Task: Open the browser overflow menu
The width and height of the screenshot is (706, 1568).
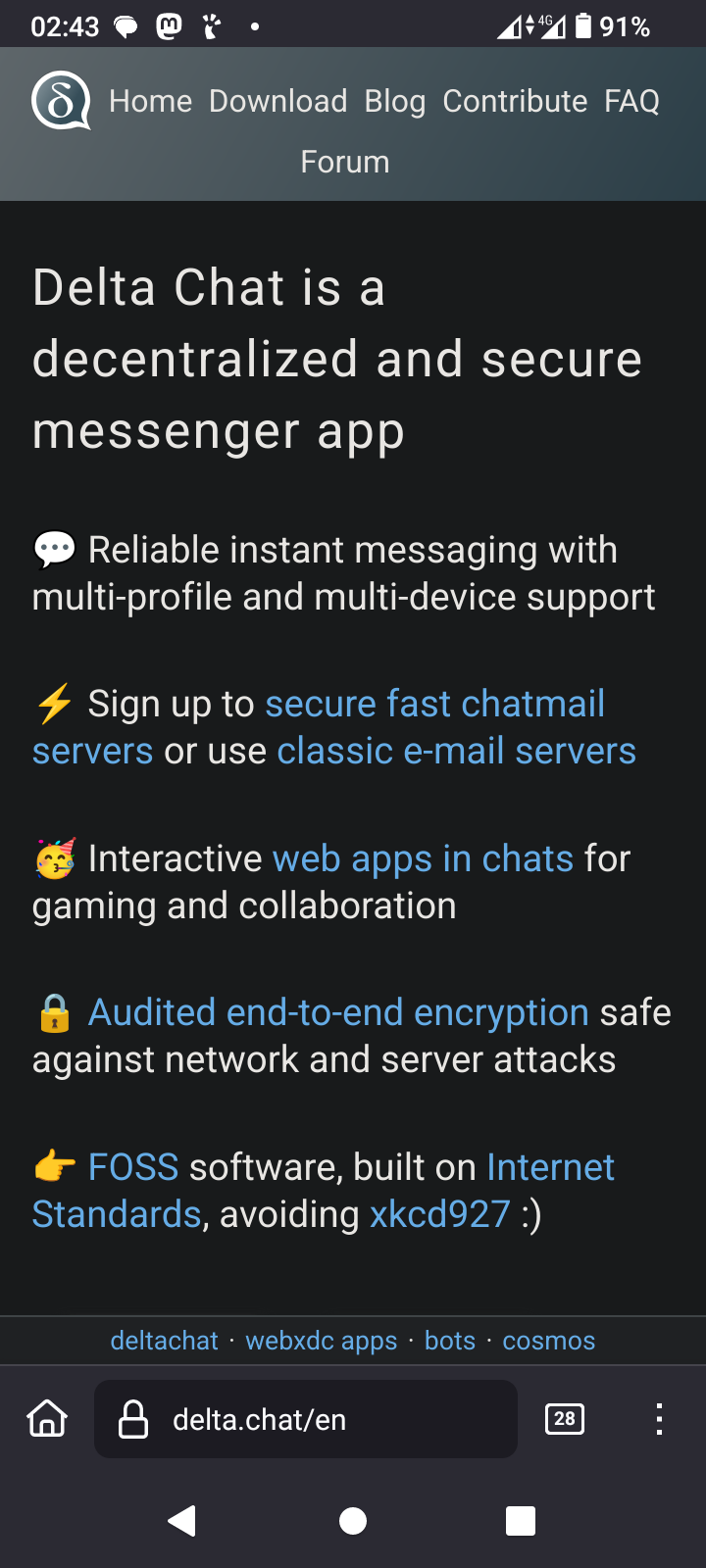Action: click(x=659, y=1419)
